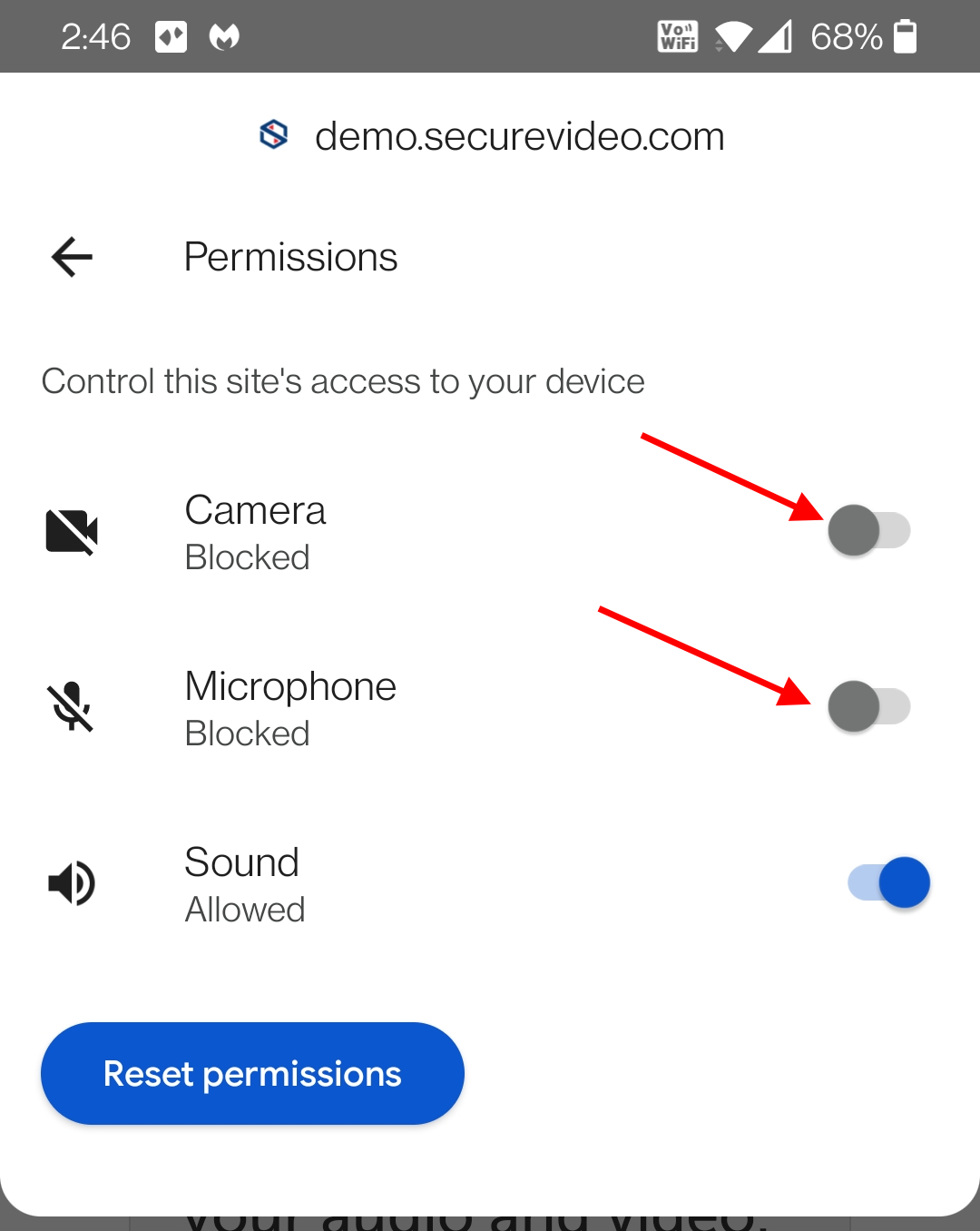The width and height of the screenshot is (980, 1231).
Task: Enable the Microphone permission toggle
Action: [x=868, y=708]
